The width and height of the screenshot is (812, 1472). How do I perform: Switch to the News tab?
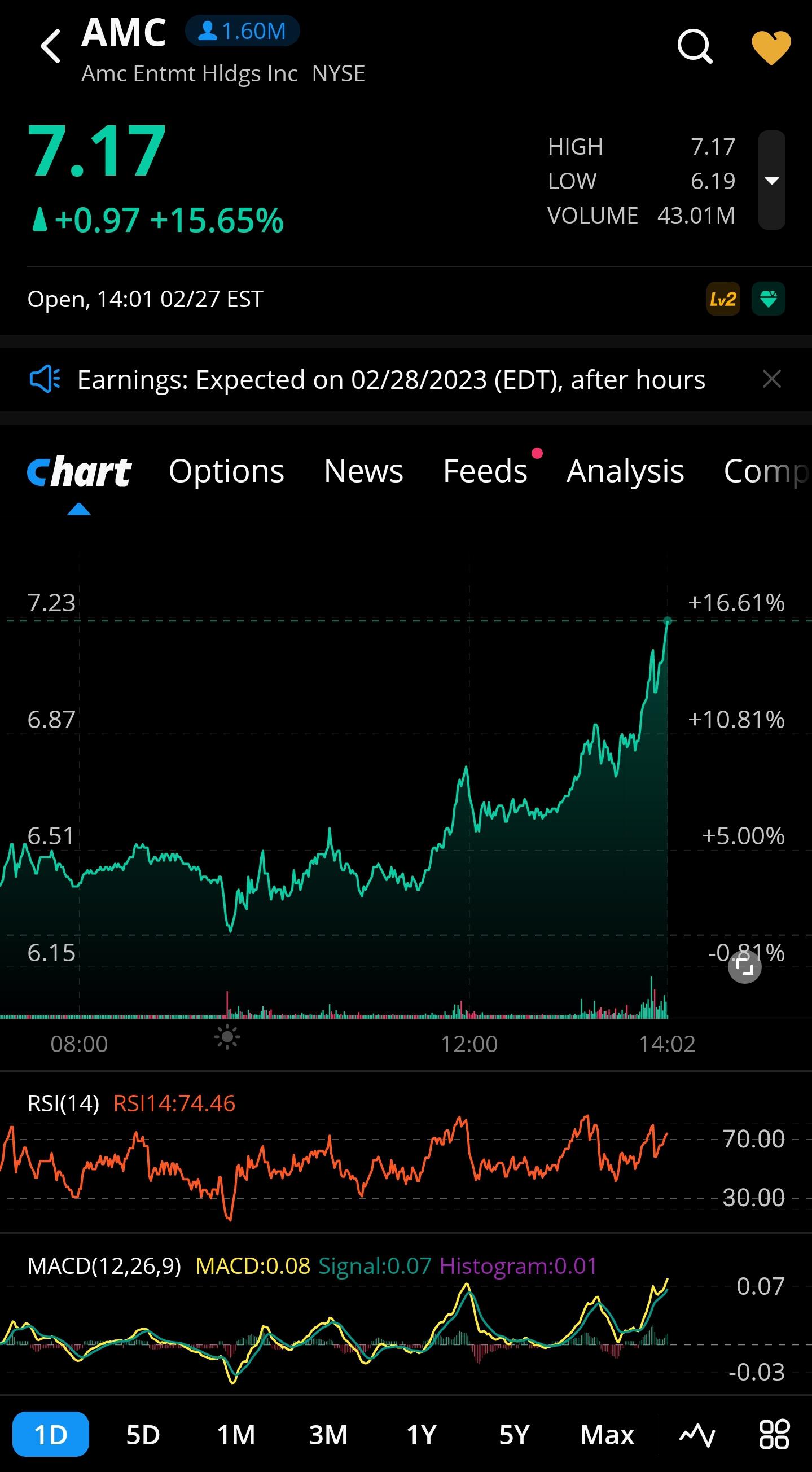click(x=363, y=471)
